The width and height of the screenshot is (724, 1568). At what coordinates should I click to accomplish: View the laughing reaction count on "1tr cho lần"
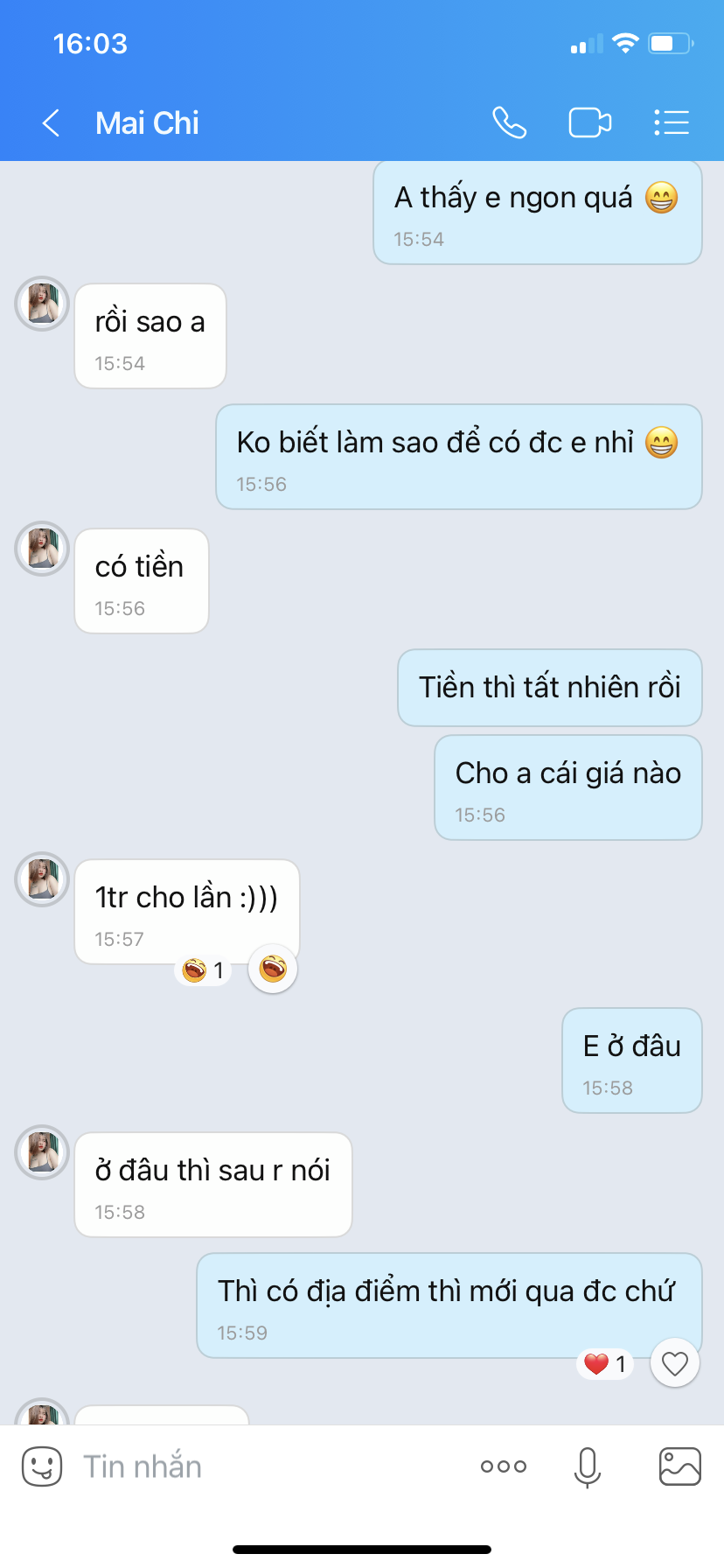coord(203,970)
